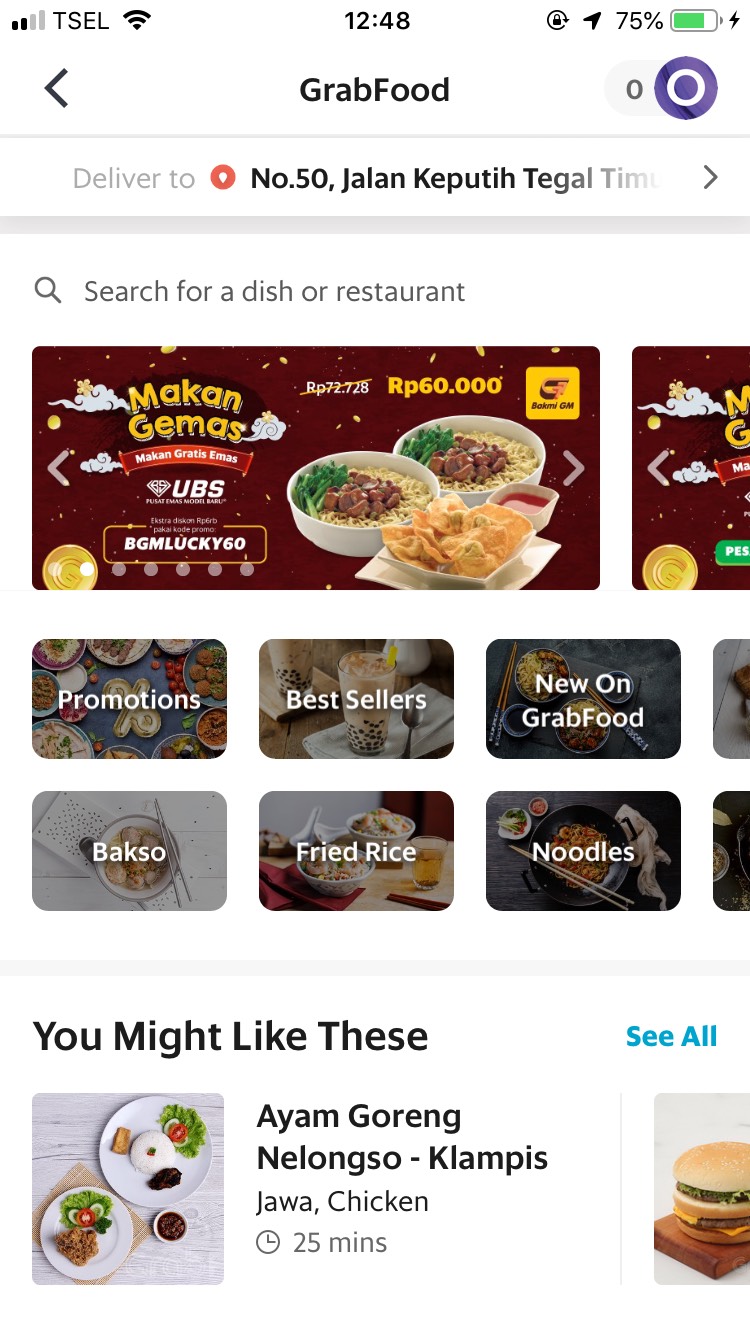Open the Promotions category
Image resolution: width=750 pixels, height=1334 pixels.
coord(129,699)
